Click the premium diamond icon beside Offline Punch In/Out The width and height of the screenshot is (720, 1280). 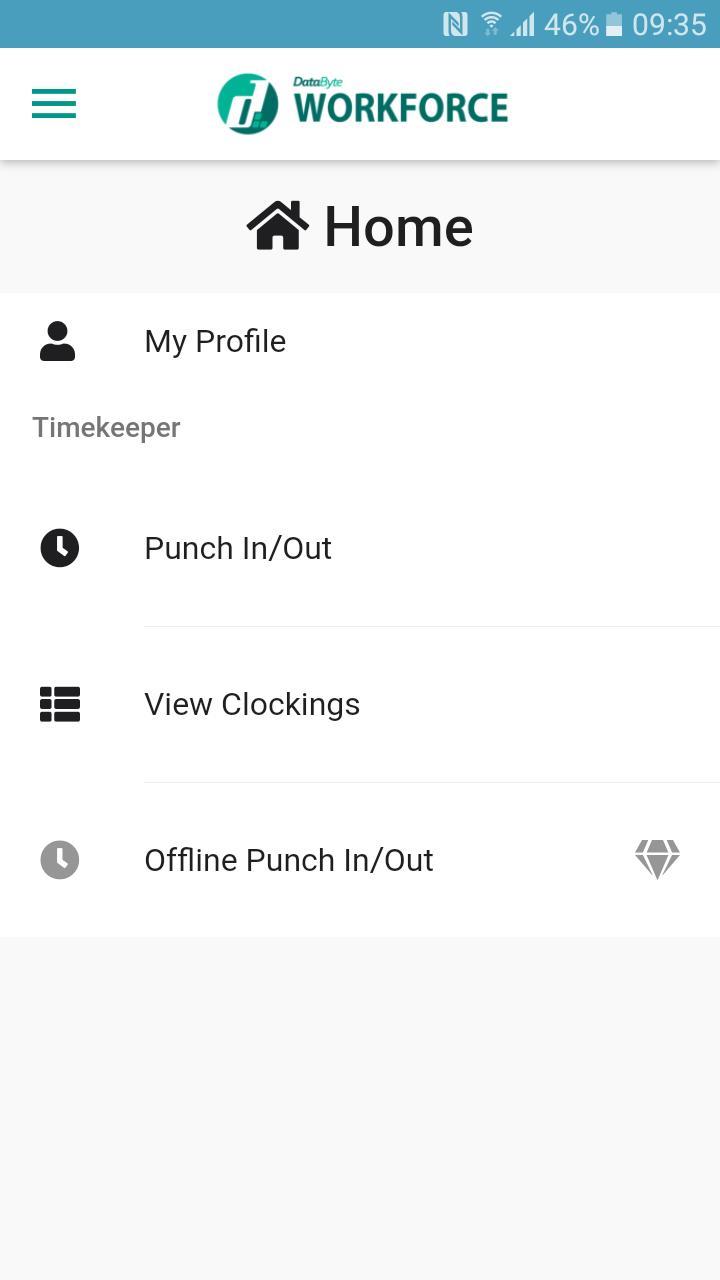pyautogui.click(x=657, y=859)
